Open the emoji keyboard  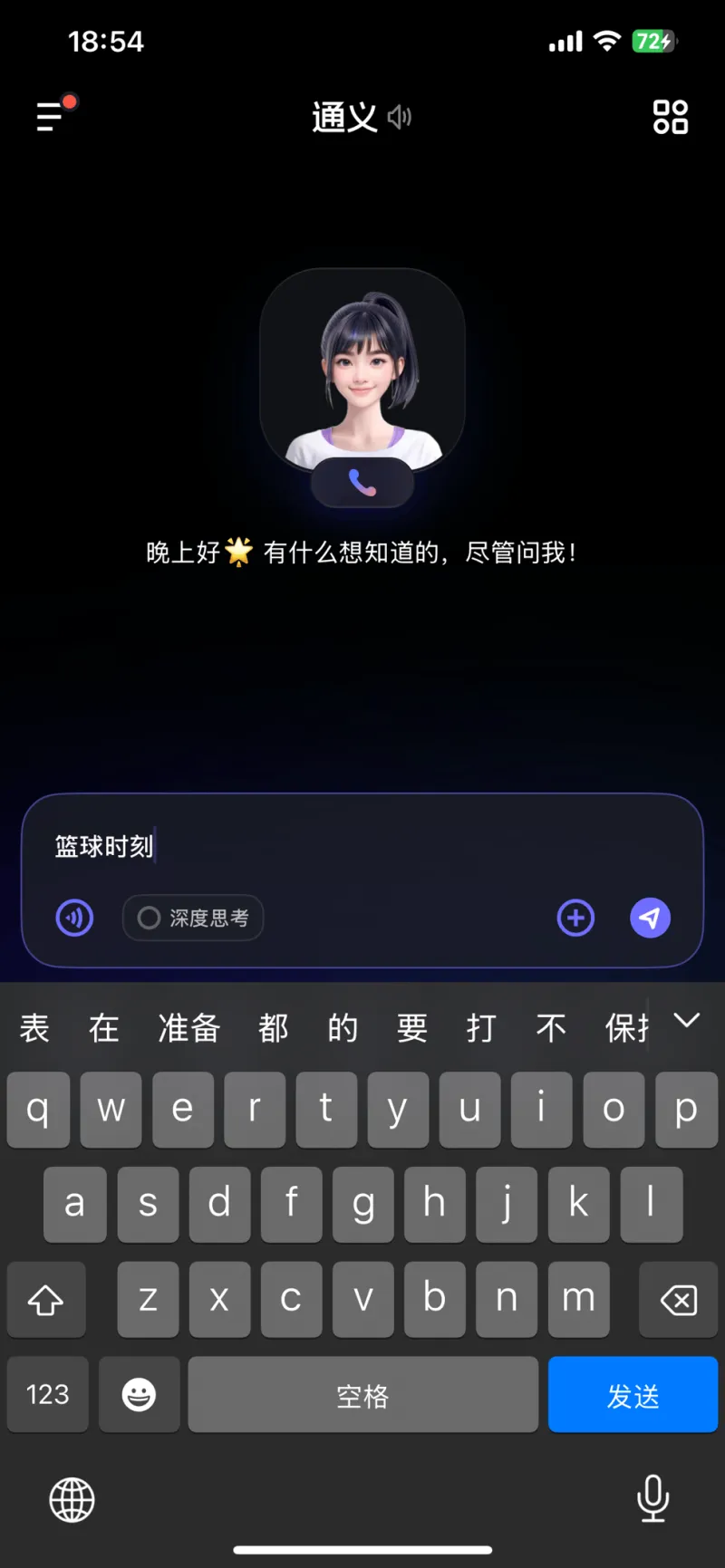pos(139,1394)
